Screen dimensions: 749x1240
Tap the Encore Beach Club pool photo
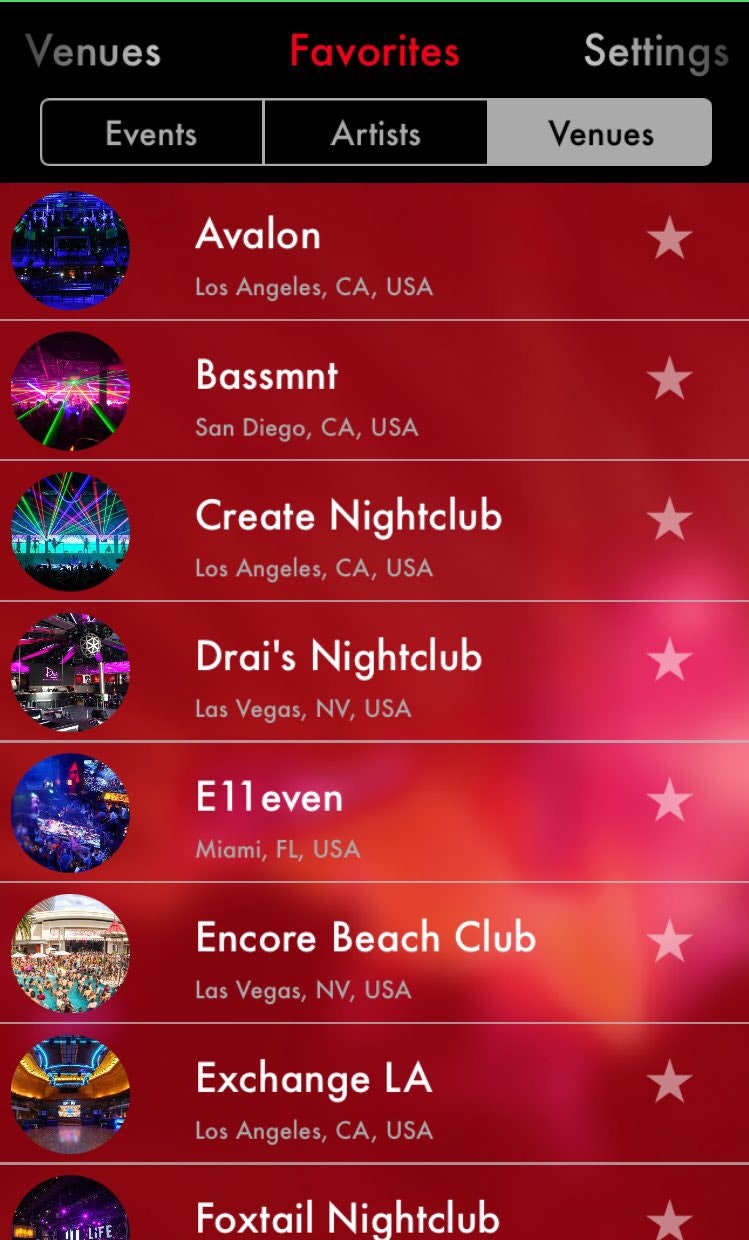pos(69,953)
